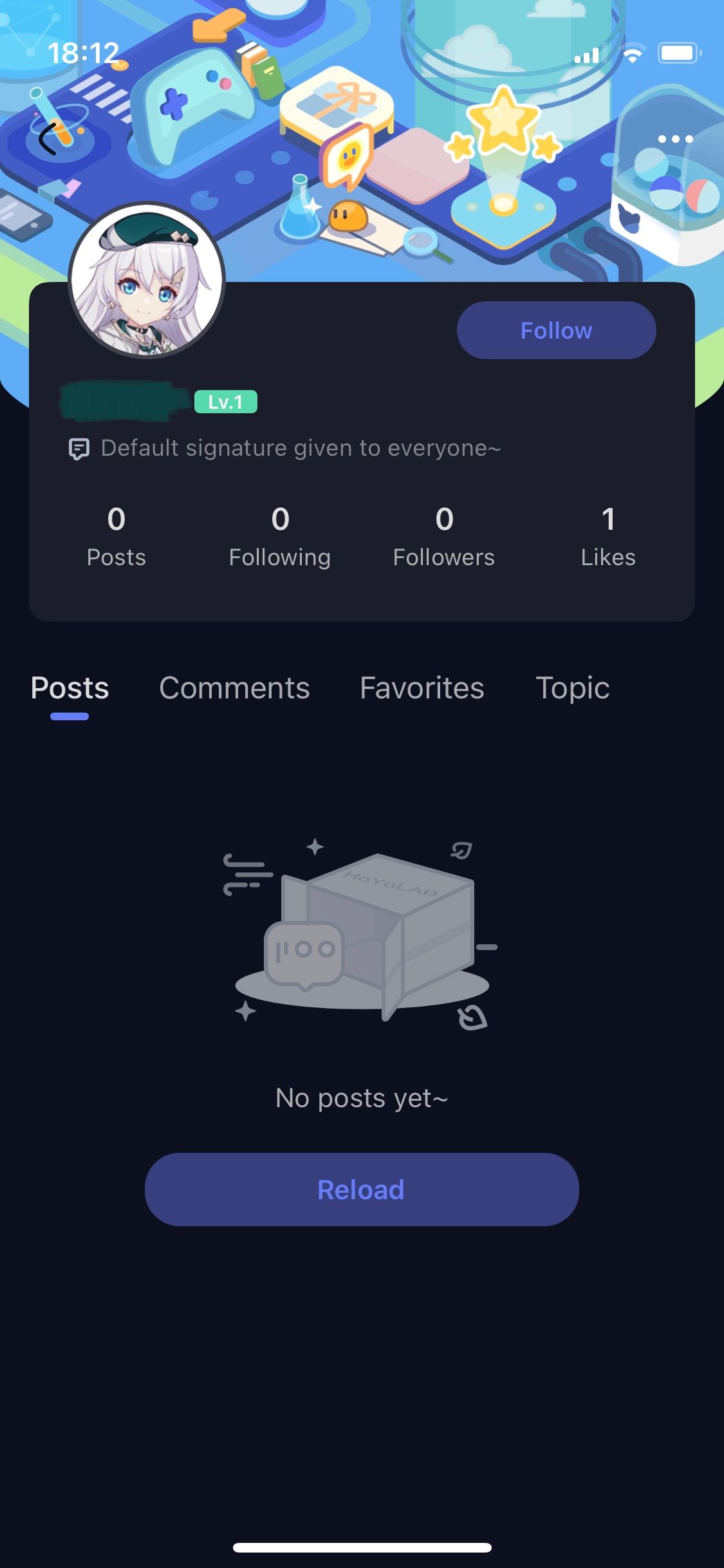View the Following list
724x1568 pixels.
(x=280, y=537)
